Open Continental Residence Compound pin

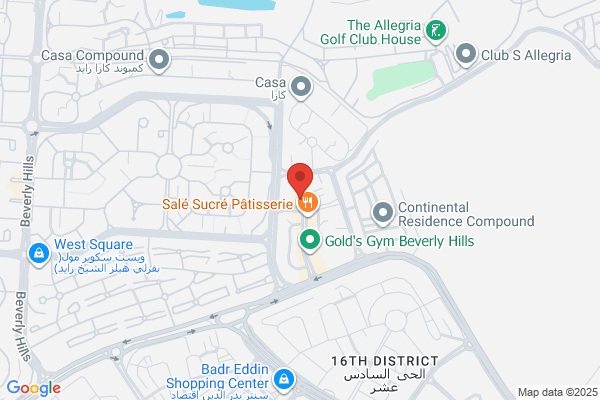click(x=383, y=213)
